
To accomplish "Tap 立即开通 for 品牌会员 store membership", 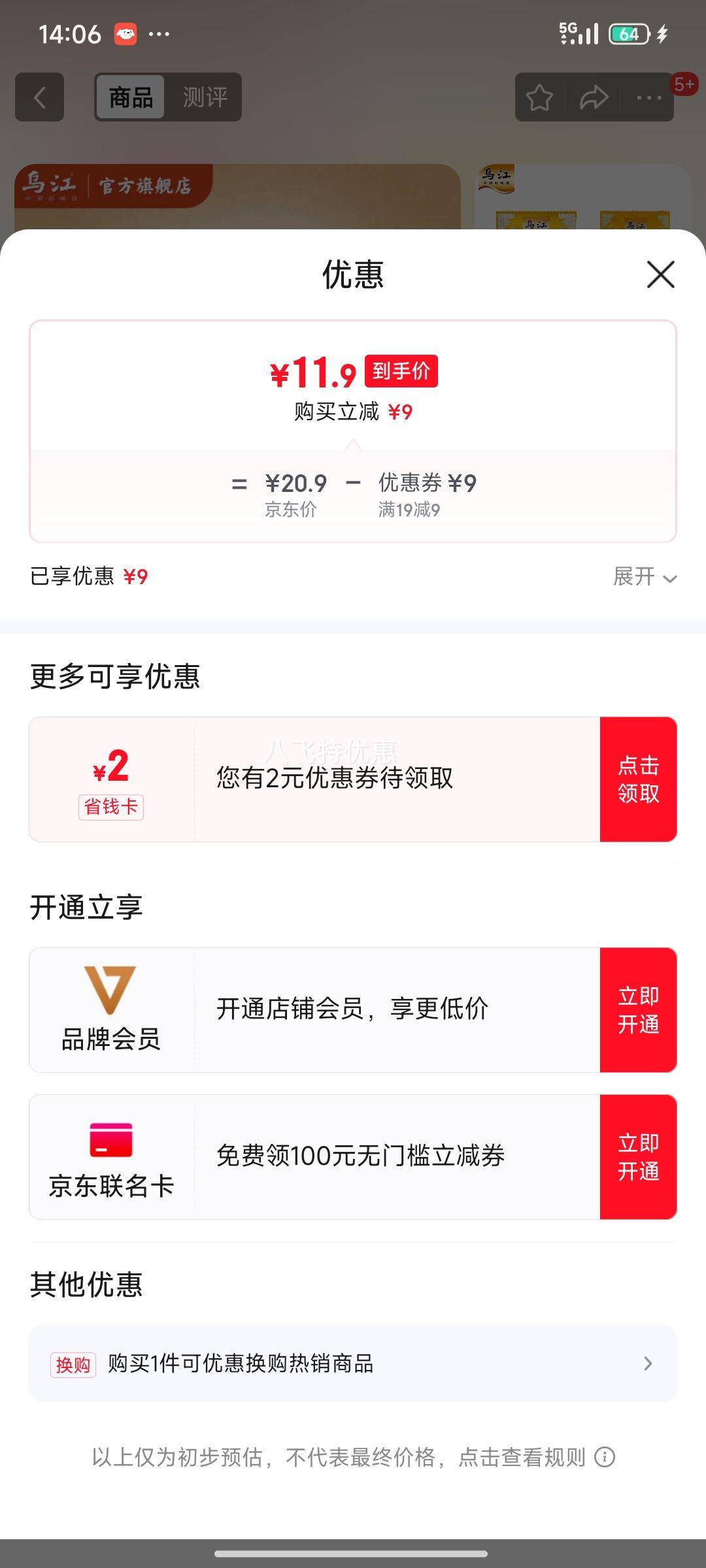I will (638, 1010).
